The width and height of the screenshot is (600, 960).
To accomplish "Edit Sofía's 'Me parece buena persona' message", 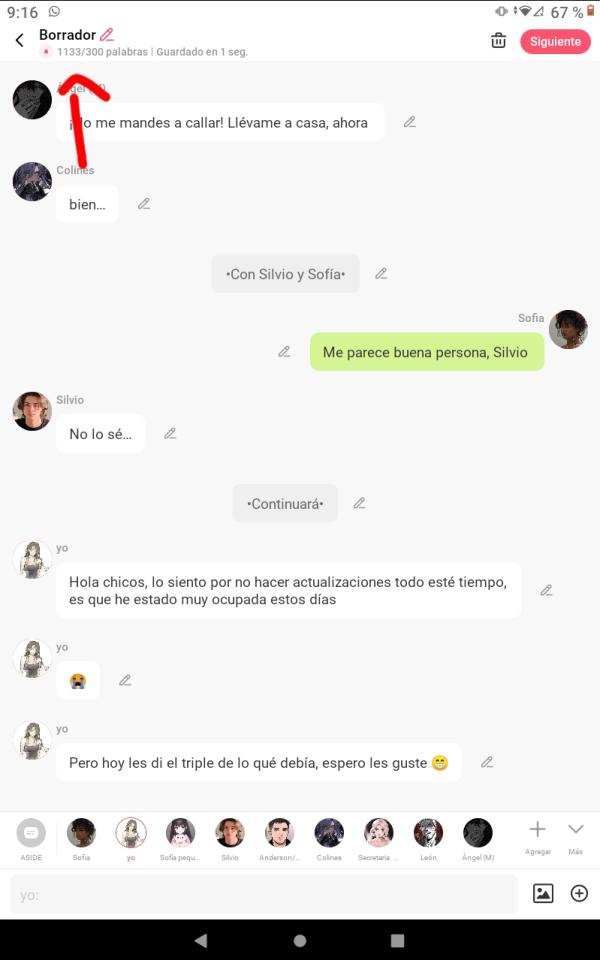I will click(x=284, y=352).
